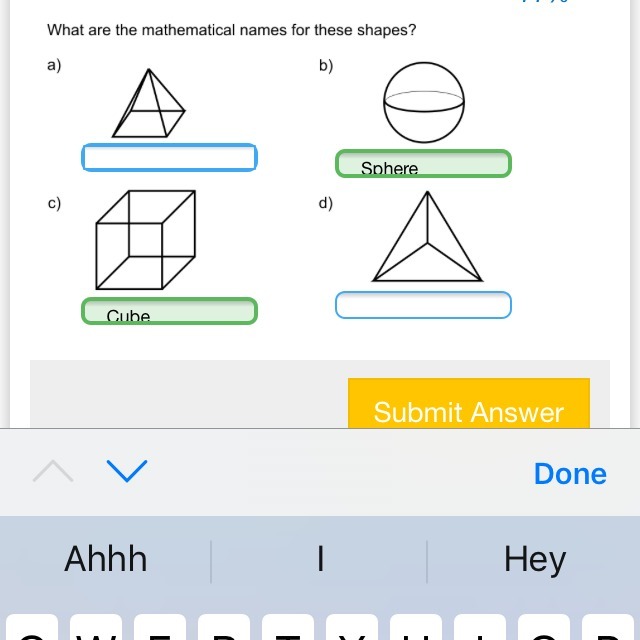Tap the answer field for shape a
The width and height of the screenshot is (640, 640).
coord(169,158)
